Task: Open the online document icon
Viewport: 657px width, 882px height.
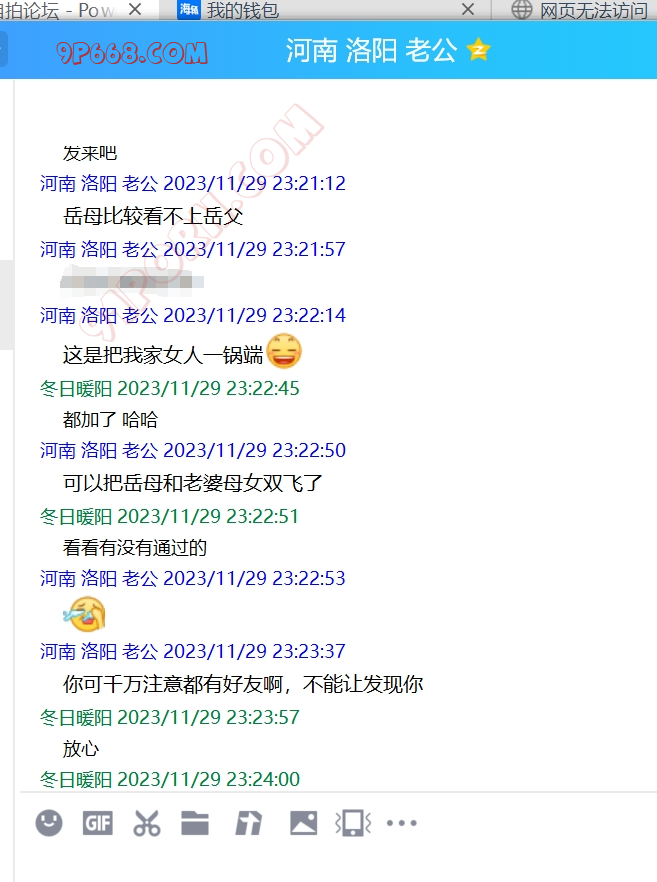Action: tap(248, 823)
